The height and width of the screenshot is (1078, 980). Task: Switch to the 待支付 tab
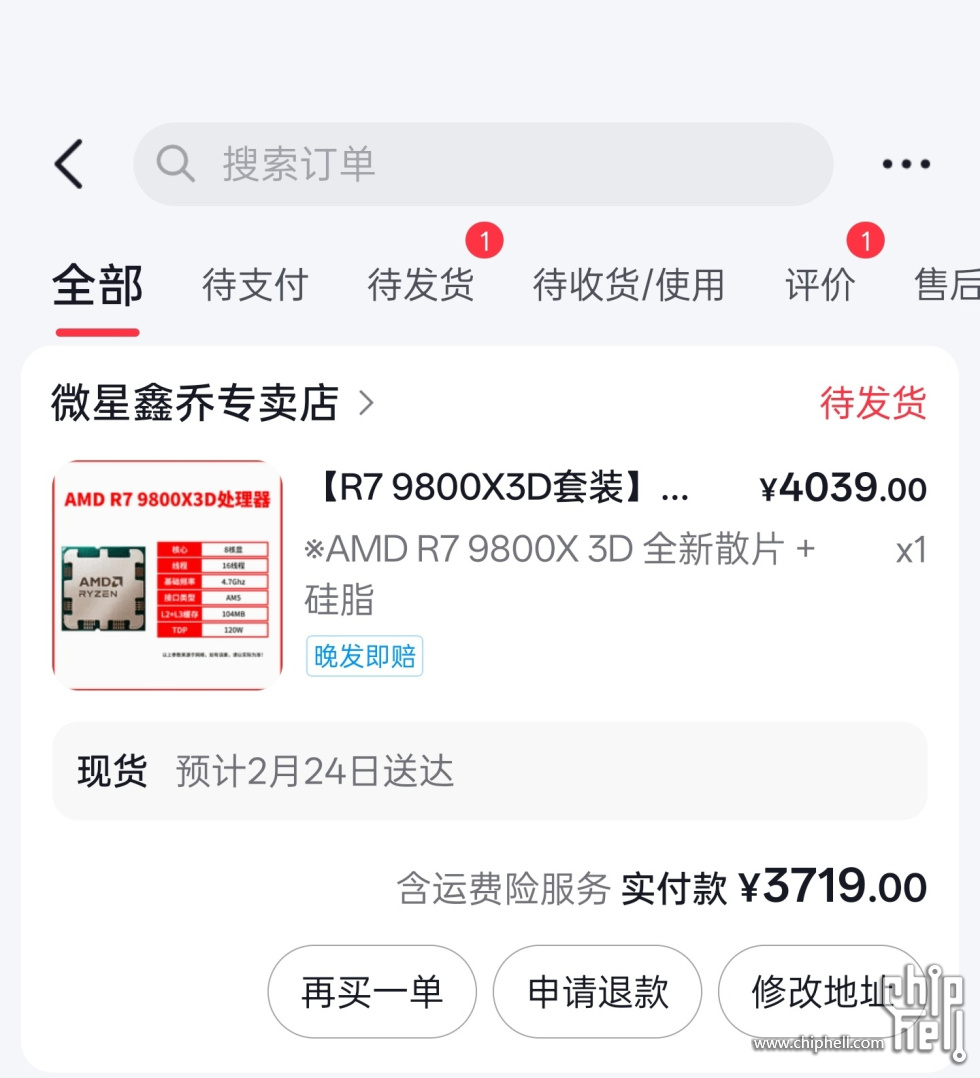tap(255, 286)
